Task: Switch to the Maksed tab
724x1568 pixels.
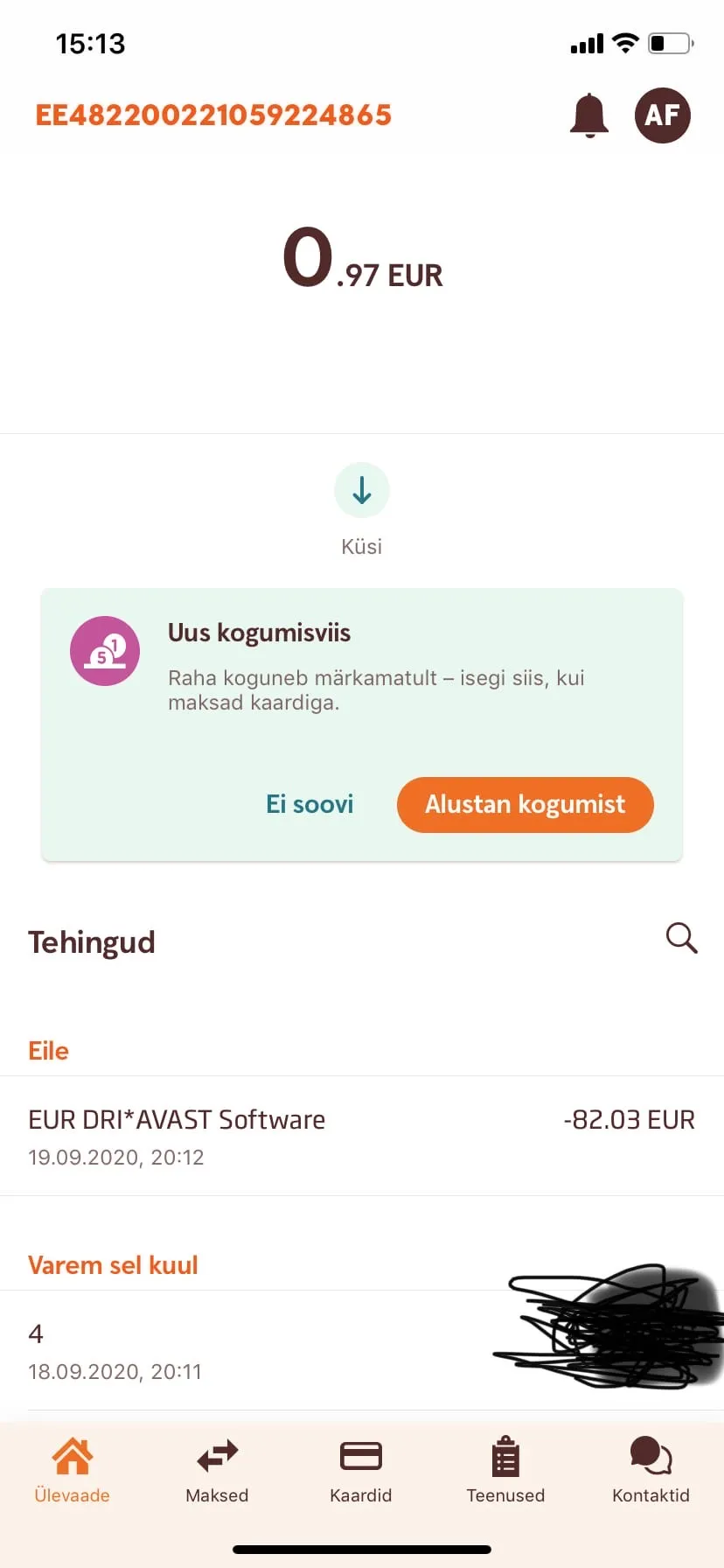Action: coord(217,1470)
